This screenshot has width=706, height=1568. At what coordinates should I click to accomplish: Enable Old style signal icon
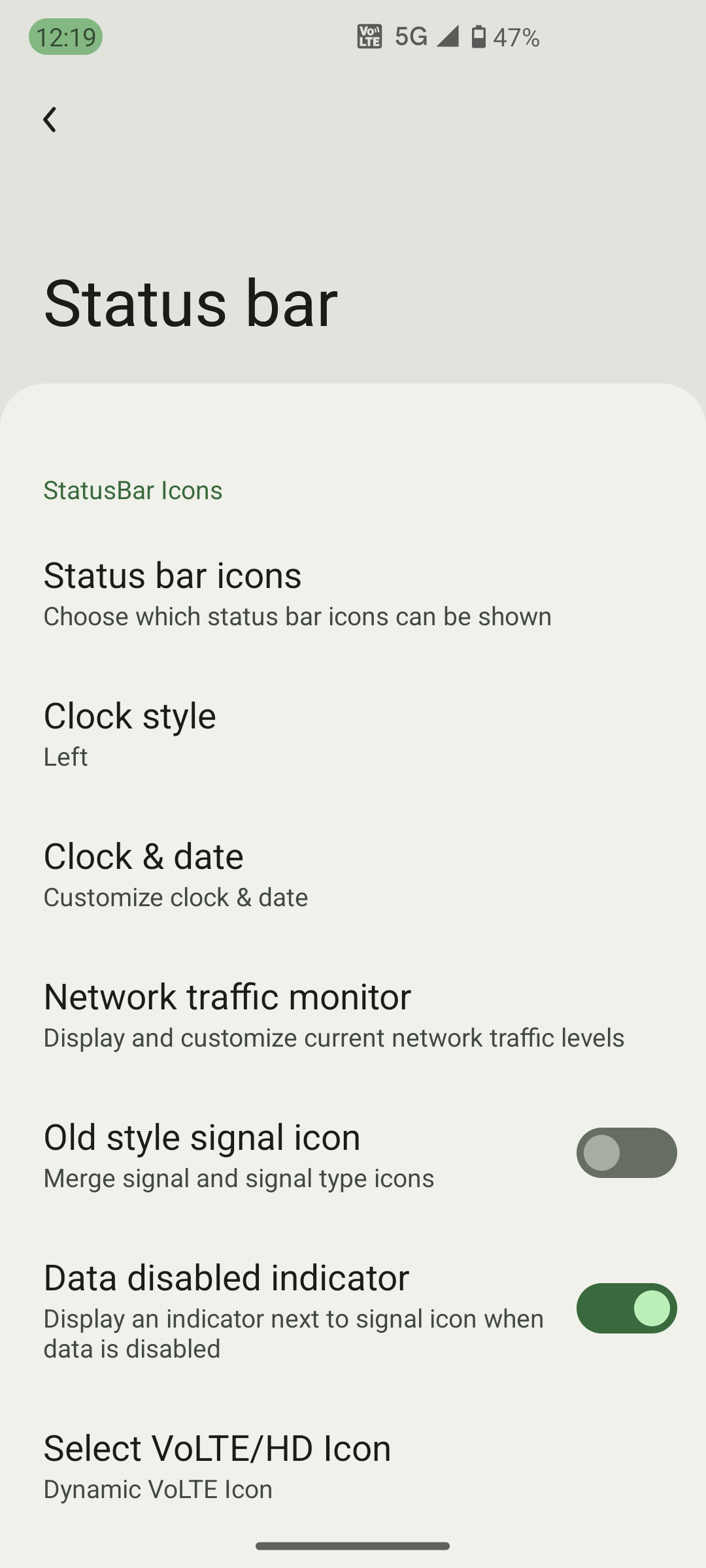click(626, 1153)
